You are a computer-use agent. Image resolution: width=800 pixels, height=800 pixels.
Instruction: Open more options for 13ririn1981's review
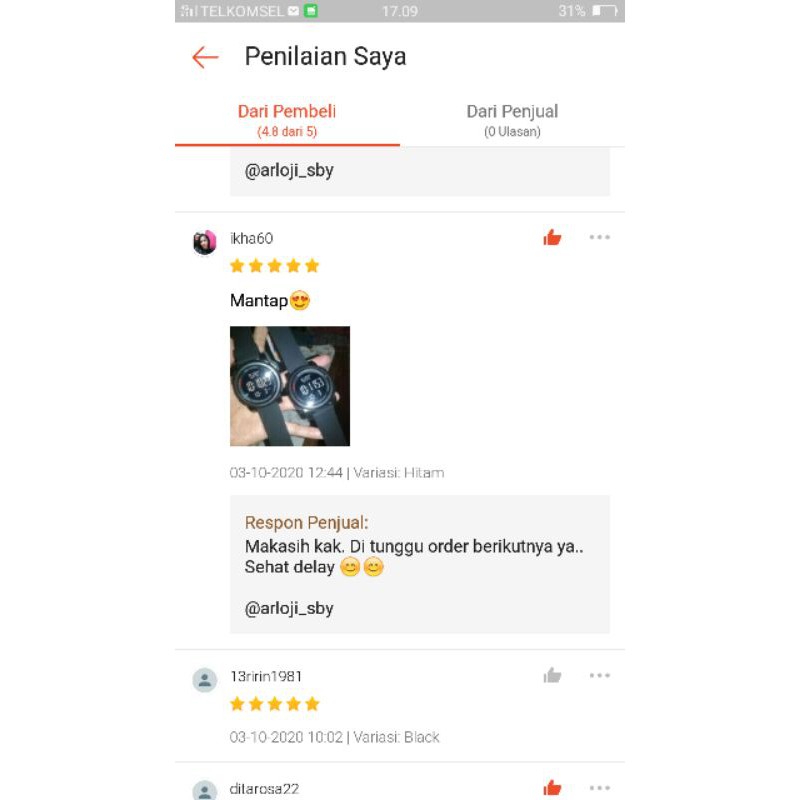tap(599, 676)
